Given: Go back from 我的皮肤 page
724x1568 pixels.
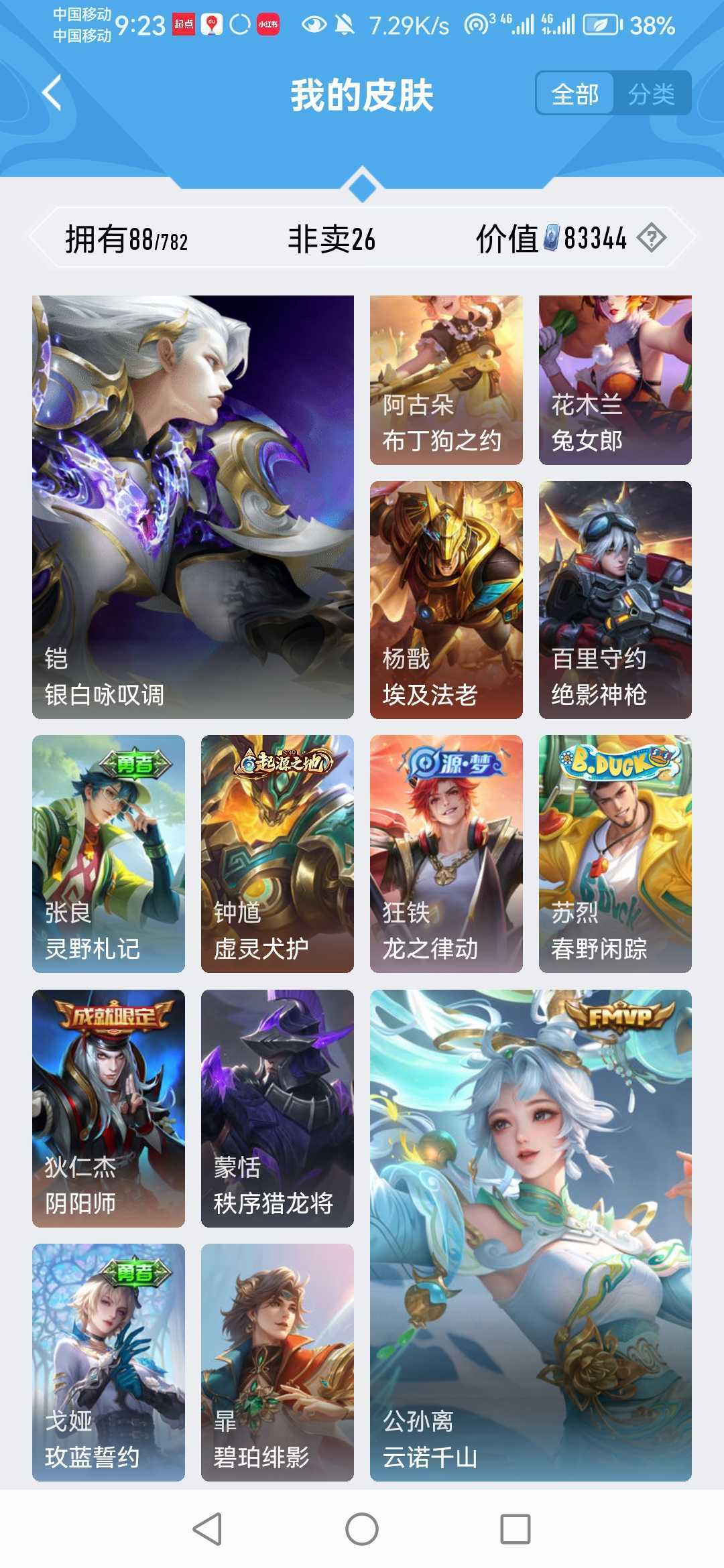Looking at the screenshot, I should pos(52,93).
